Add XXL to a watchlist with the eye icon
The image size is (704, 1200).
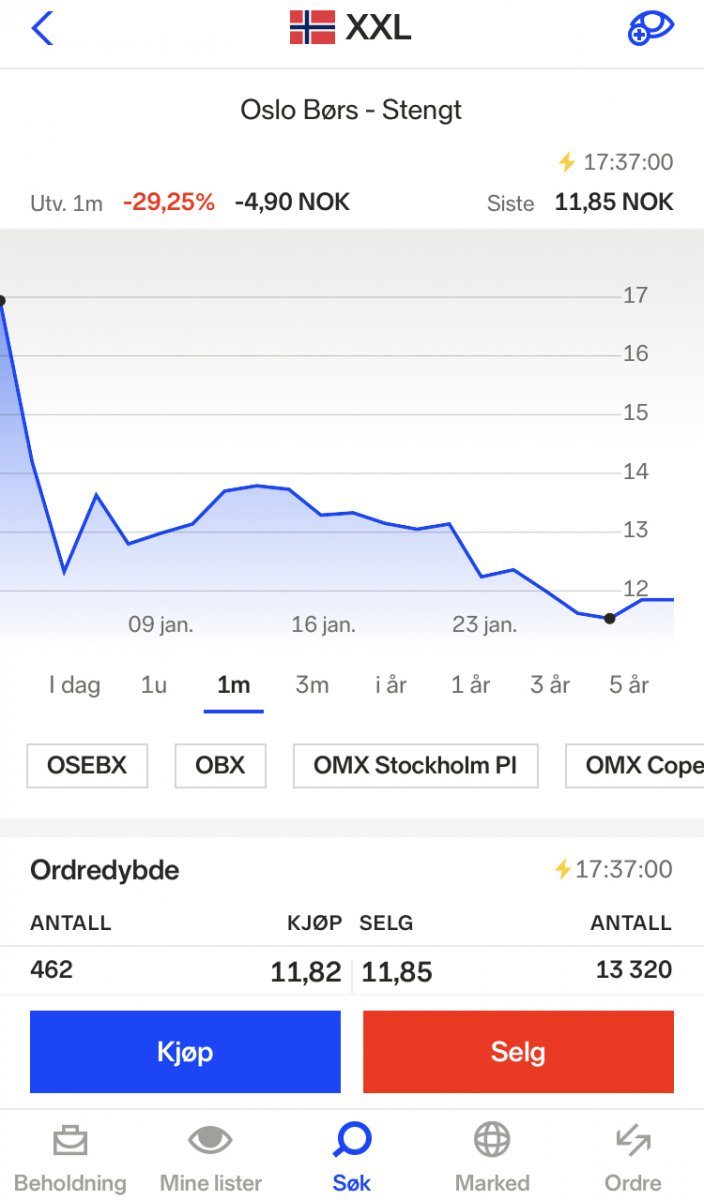(650, 28)
